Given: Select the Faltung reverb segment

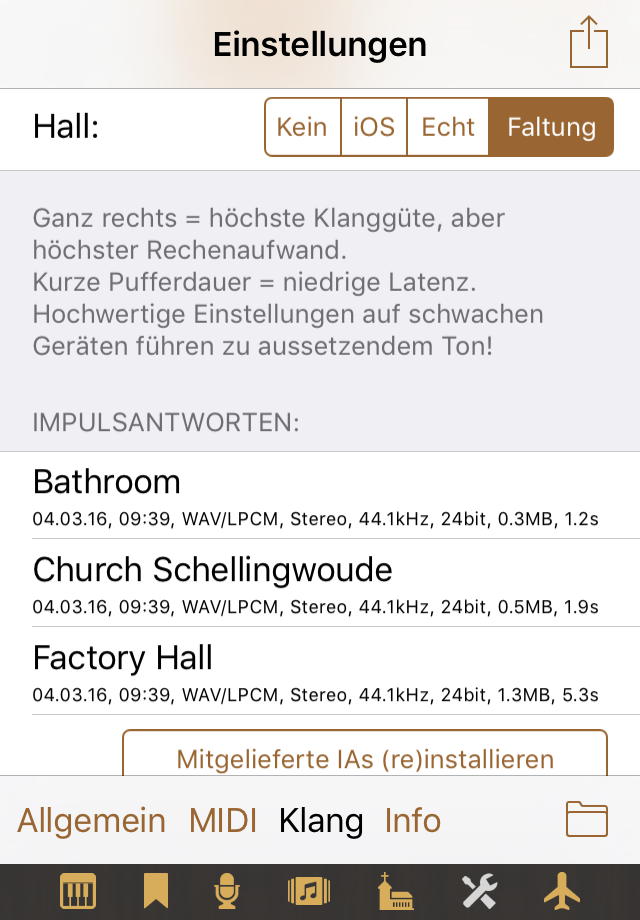Looking at the screenshot, I should (551, 127).
